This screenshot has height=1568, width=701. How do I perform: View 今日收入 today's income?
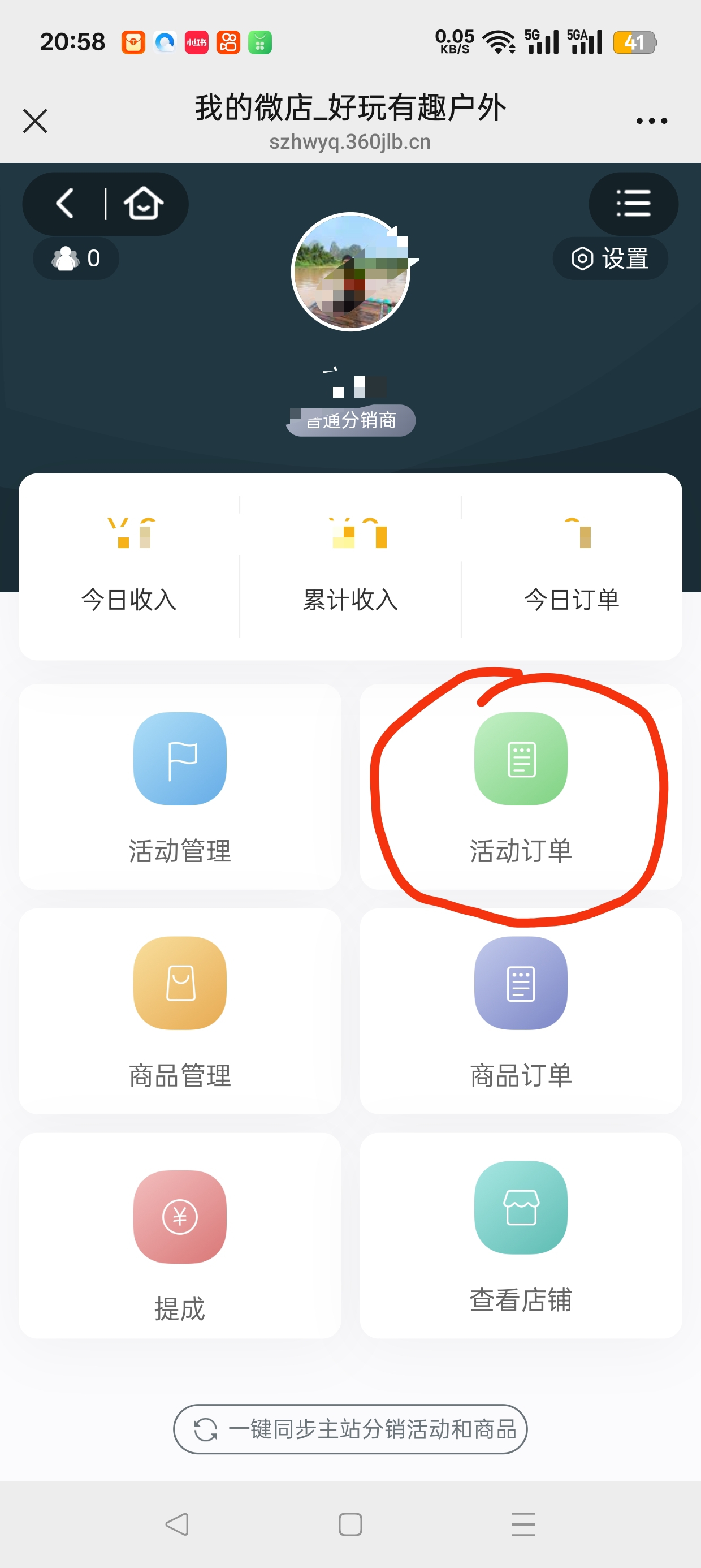[x=129, y=567]
